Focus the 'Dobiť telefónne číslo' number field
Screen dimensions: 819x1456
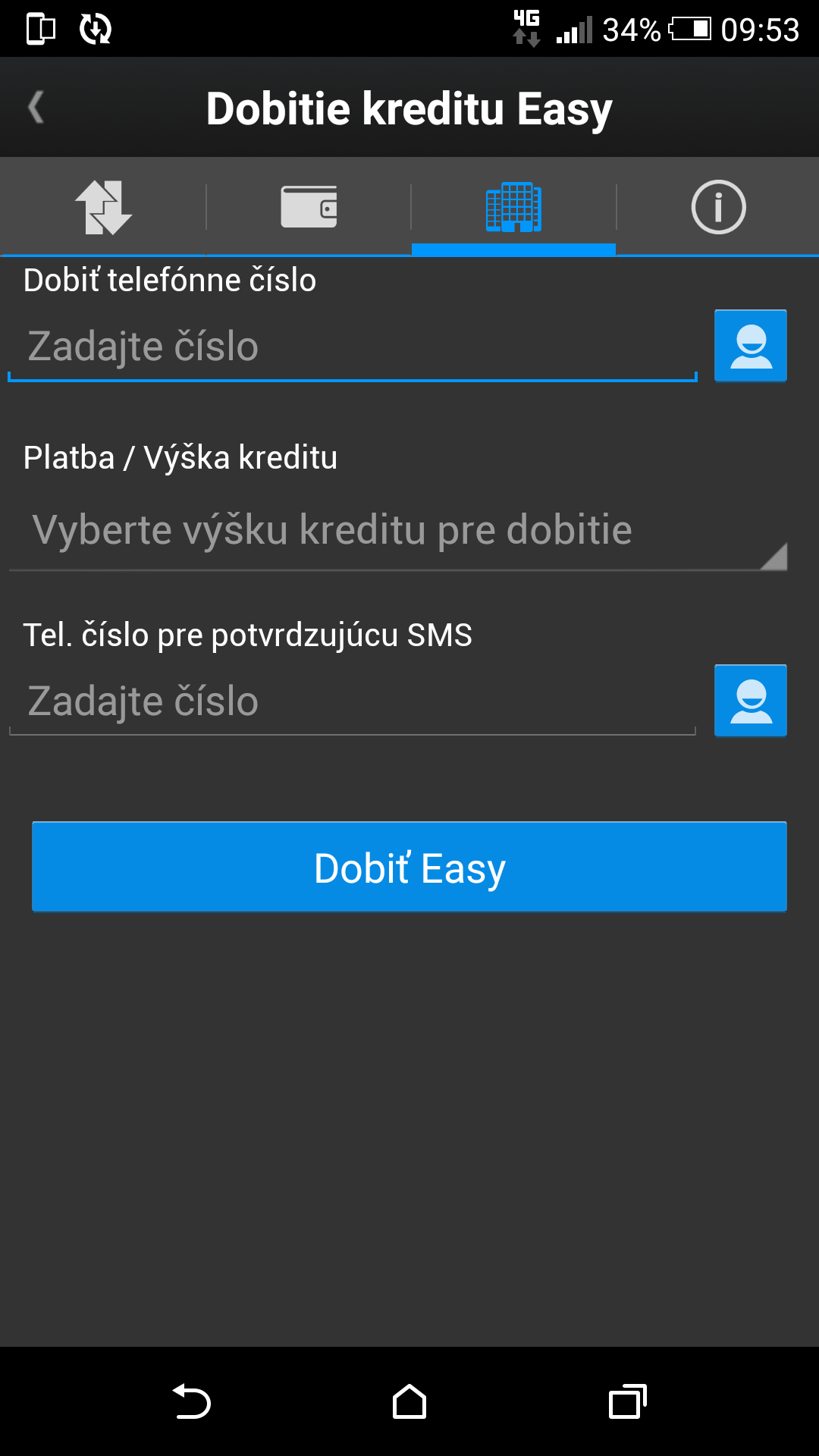[353, 347]
